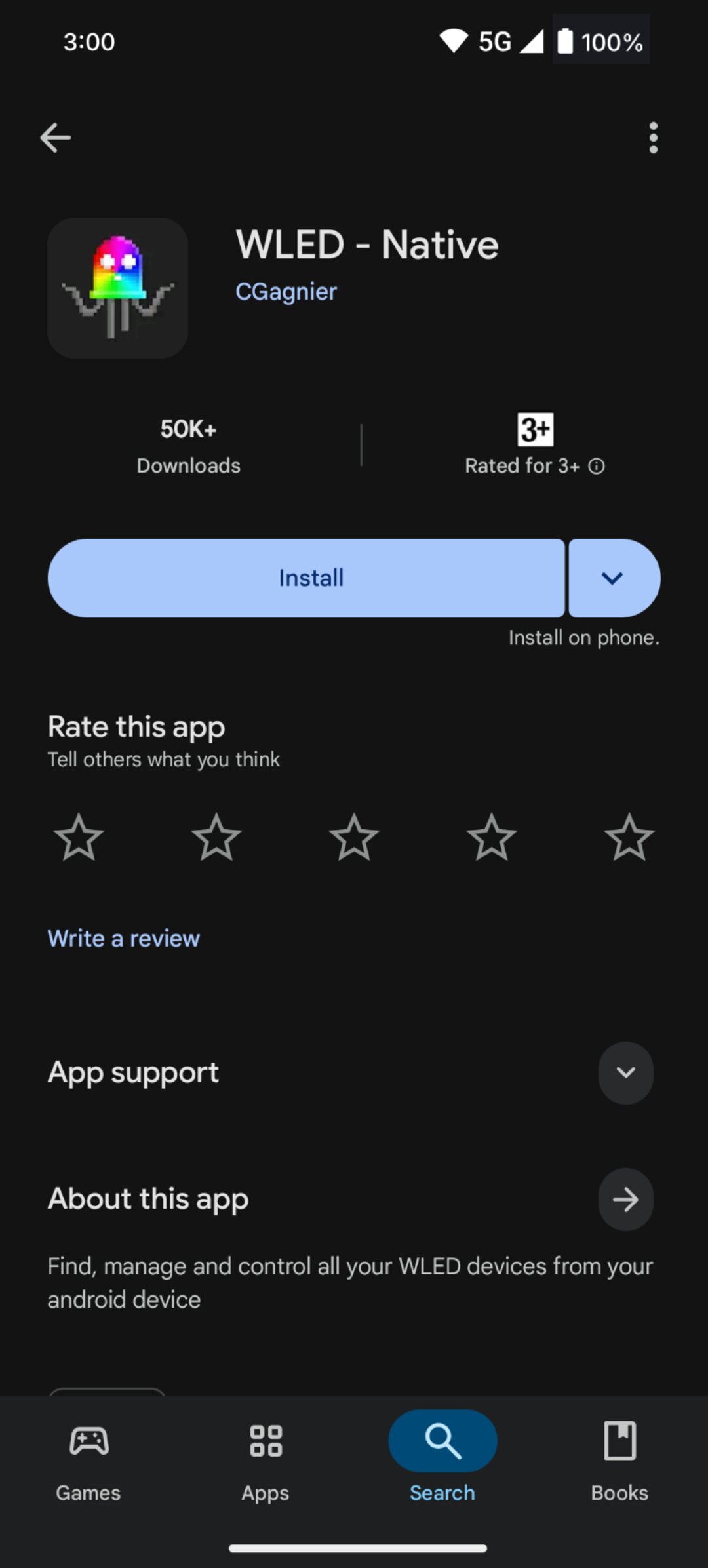Open the three-dot overflow menu

(x=652, y=138)
